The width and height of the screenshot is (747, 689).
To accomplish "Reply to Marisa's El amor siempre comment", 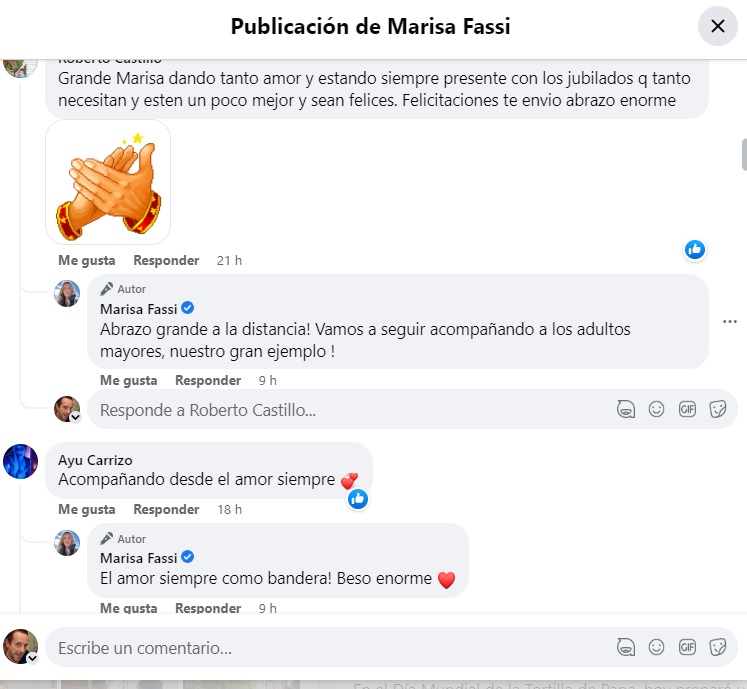I will tap(208, 608).
